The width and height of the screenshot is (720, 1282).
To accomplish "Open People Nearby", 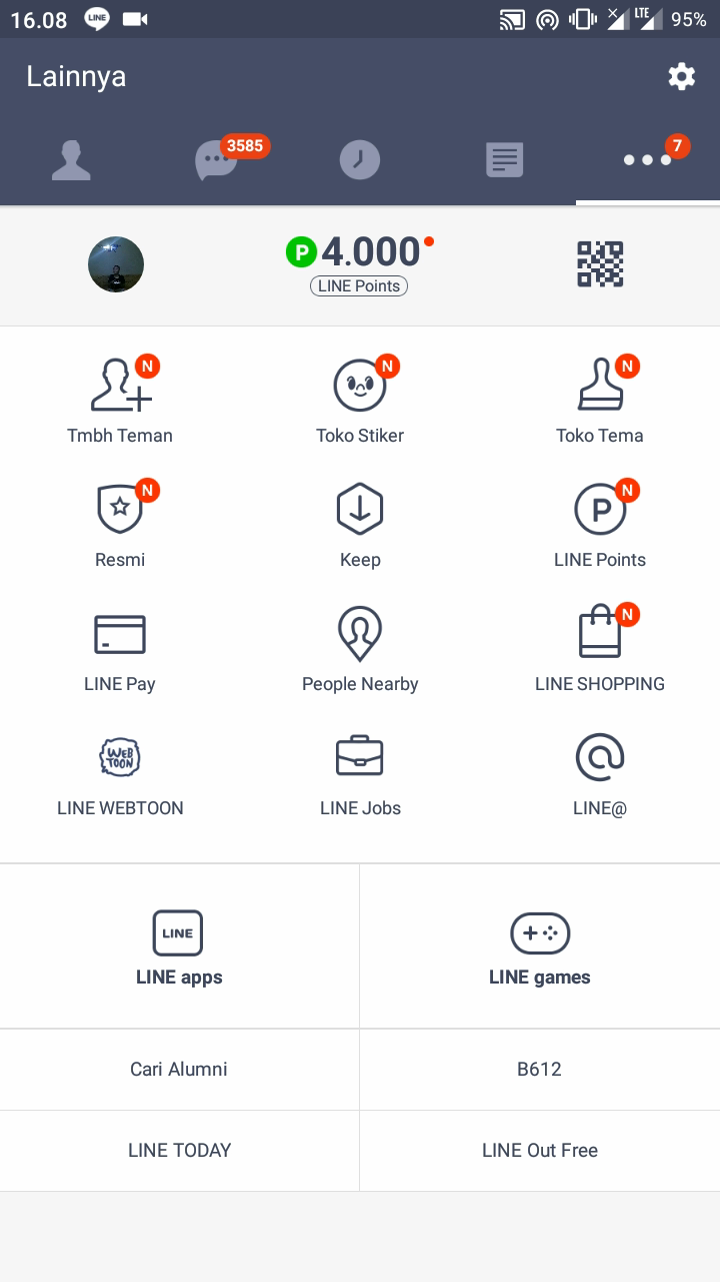I will click(360, 649).
